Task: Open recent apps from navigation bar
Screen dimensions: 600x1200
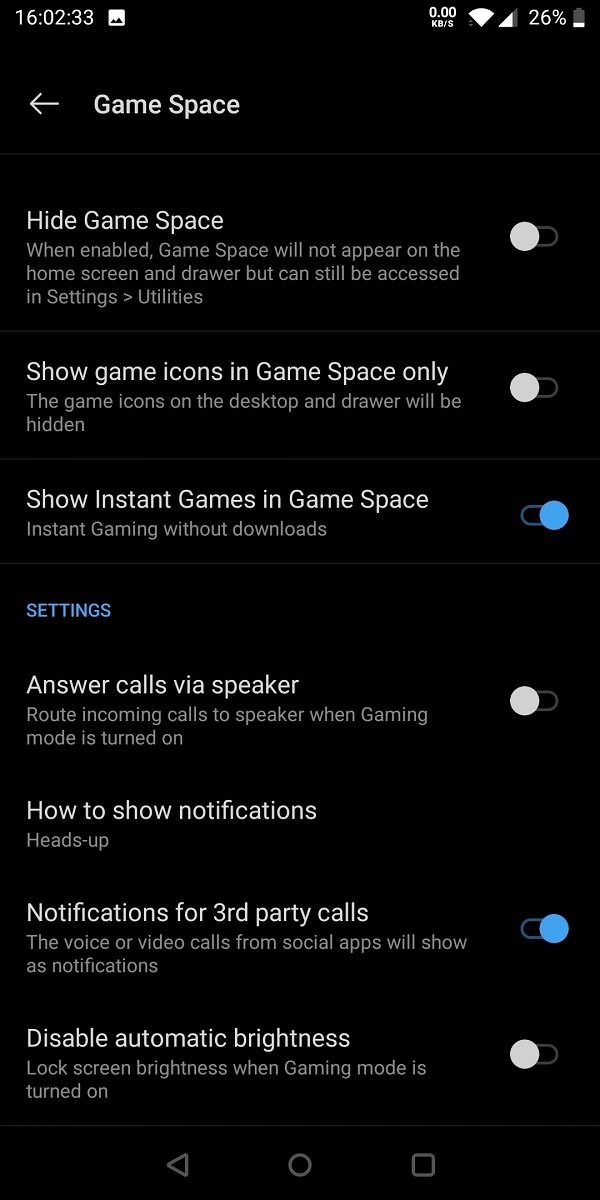Action: (x=423, y=1164)
